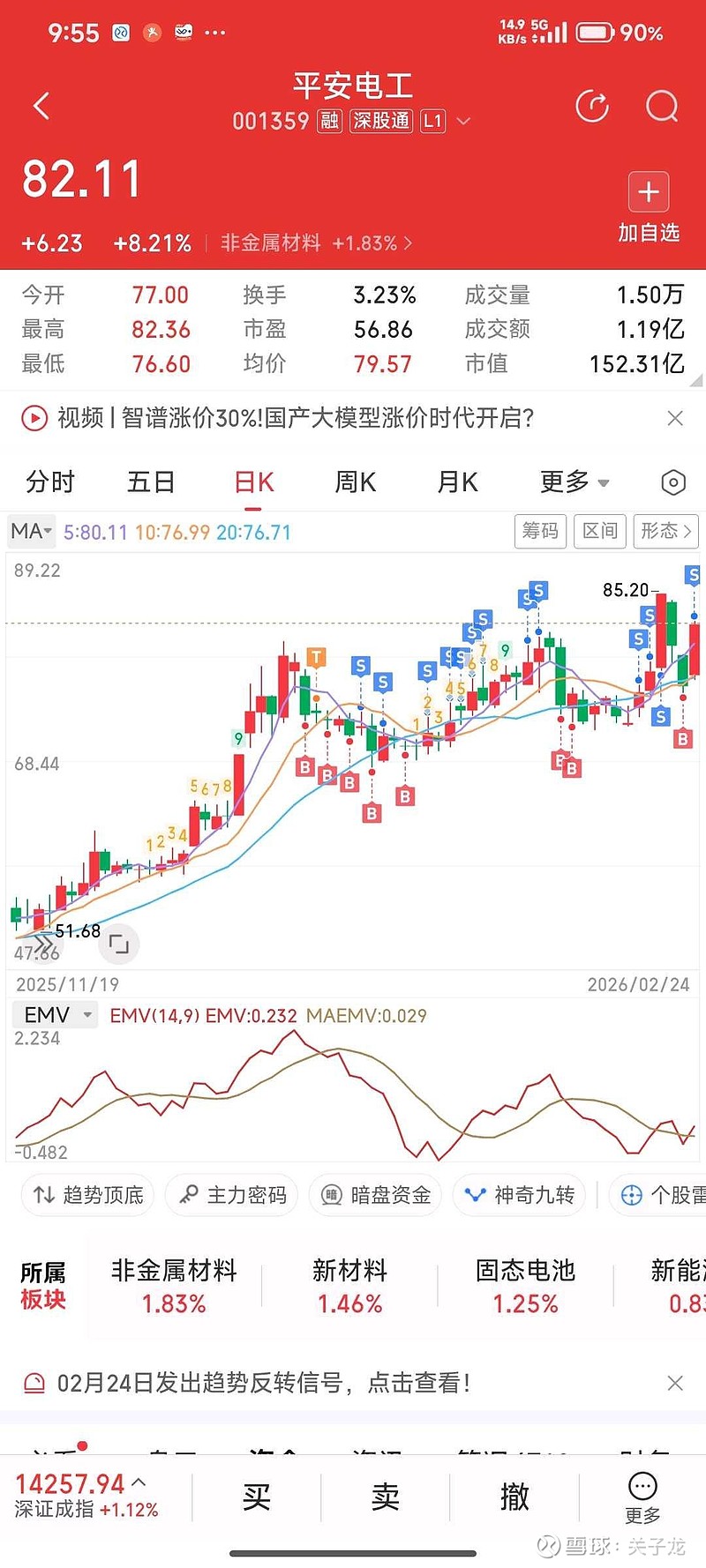
Task: Change the EMV sub-indicator dropdown
Action: coord(55,1015)
